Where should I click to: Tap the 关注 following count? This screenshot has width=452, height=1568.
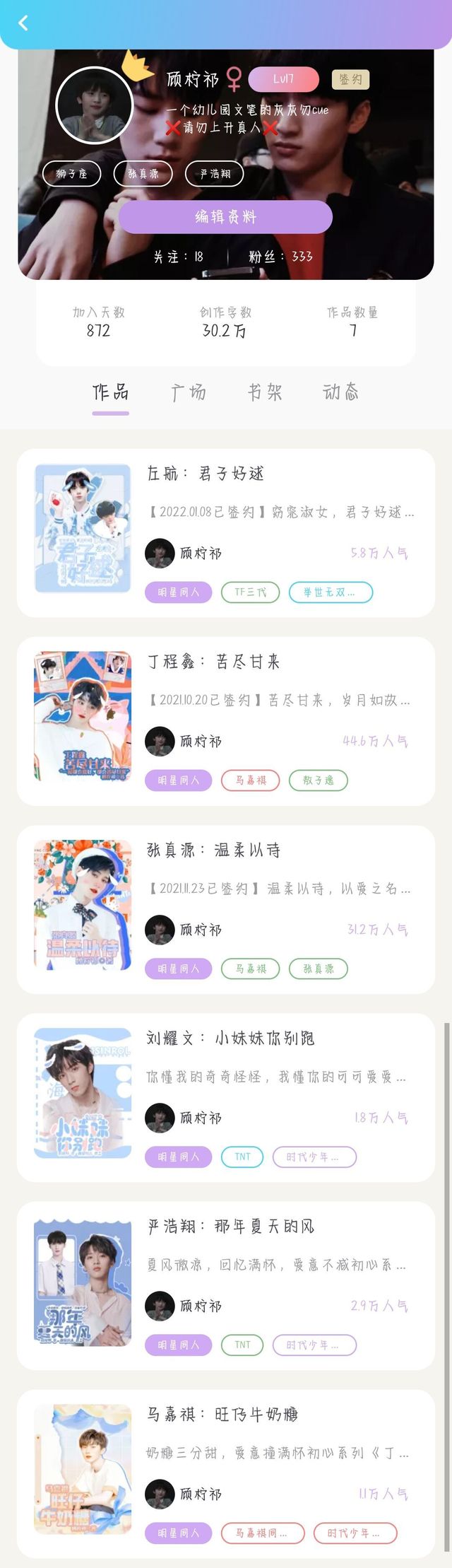tap(179, 257)
